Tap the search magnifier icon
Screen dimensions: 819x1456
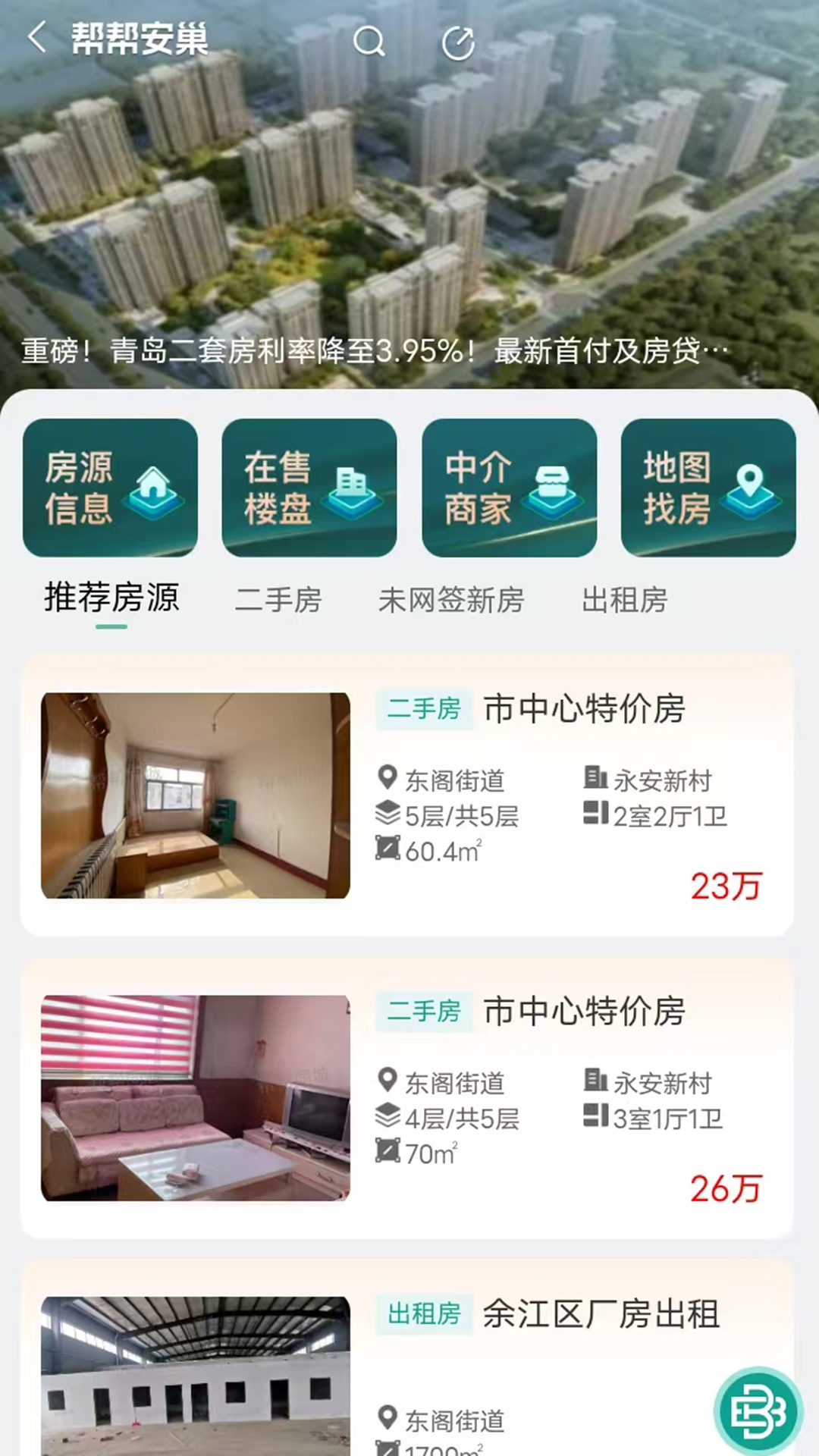point(368,43)
